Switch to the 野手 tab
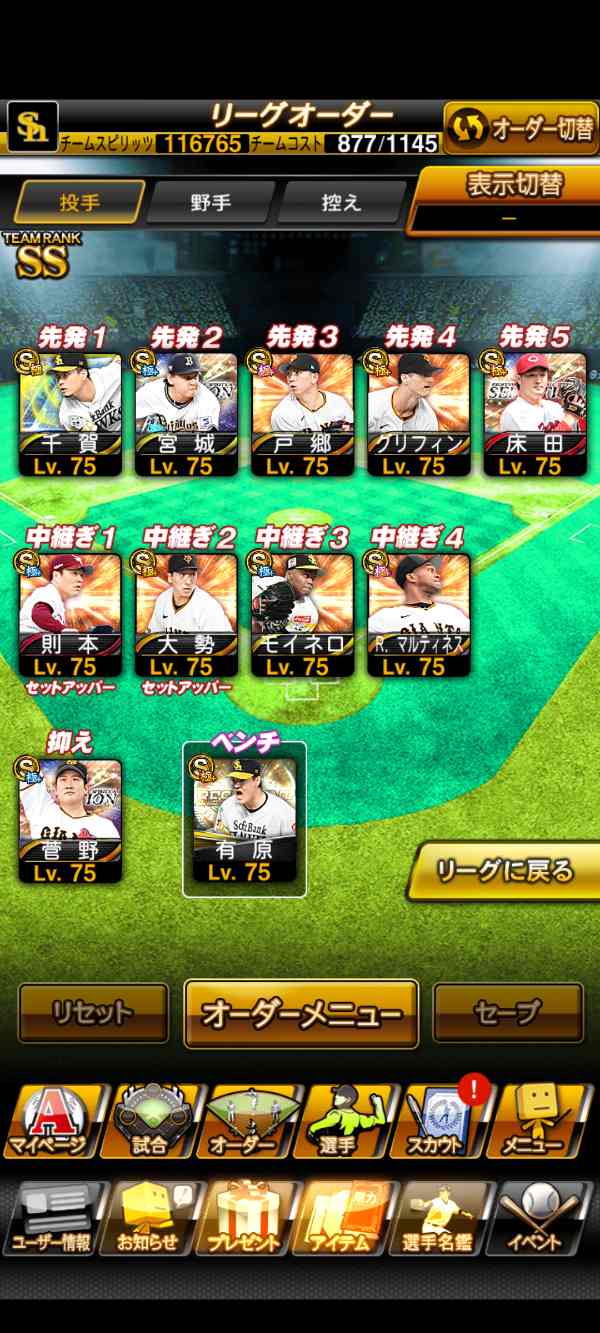The image size is (600, 1333). [210, 203]
